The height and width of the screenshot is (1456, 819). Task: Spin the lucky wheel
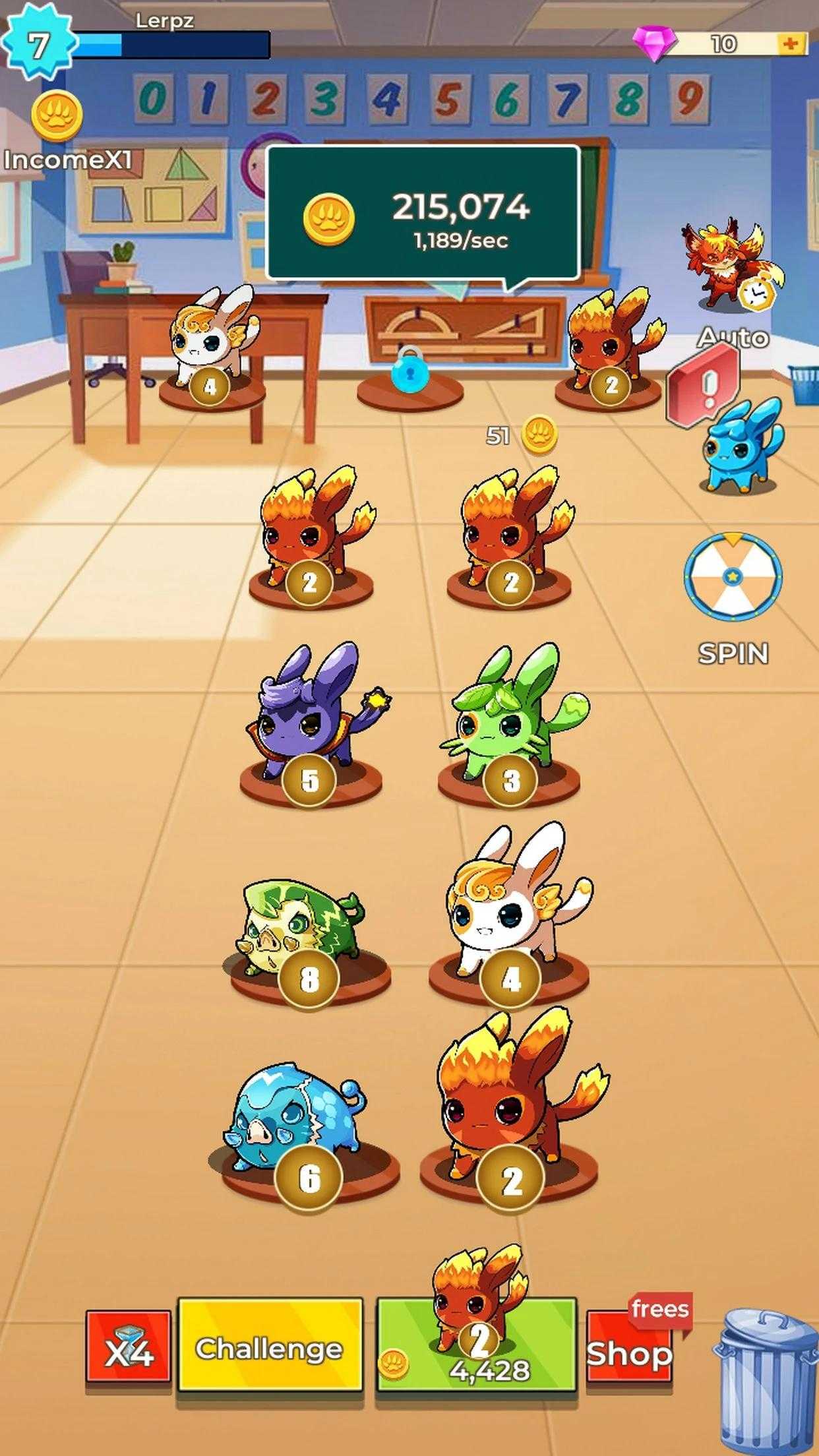(733, 578)
